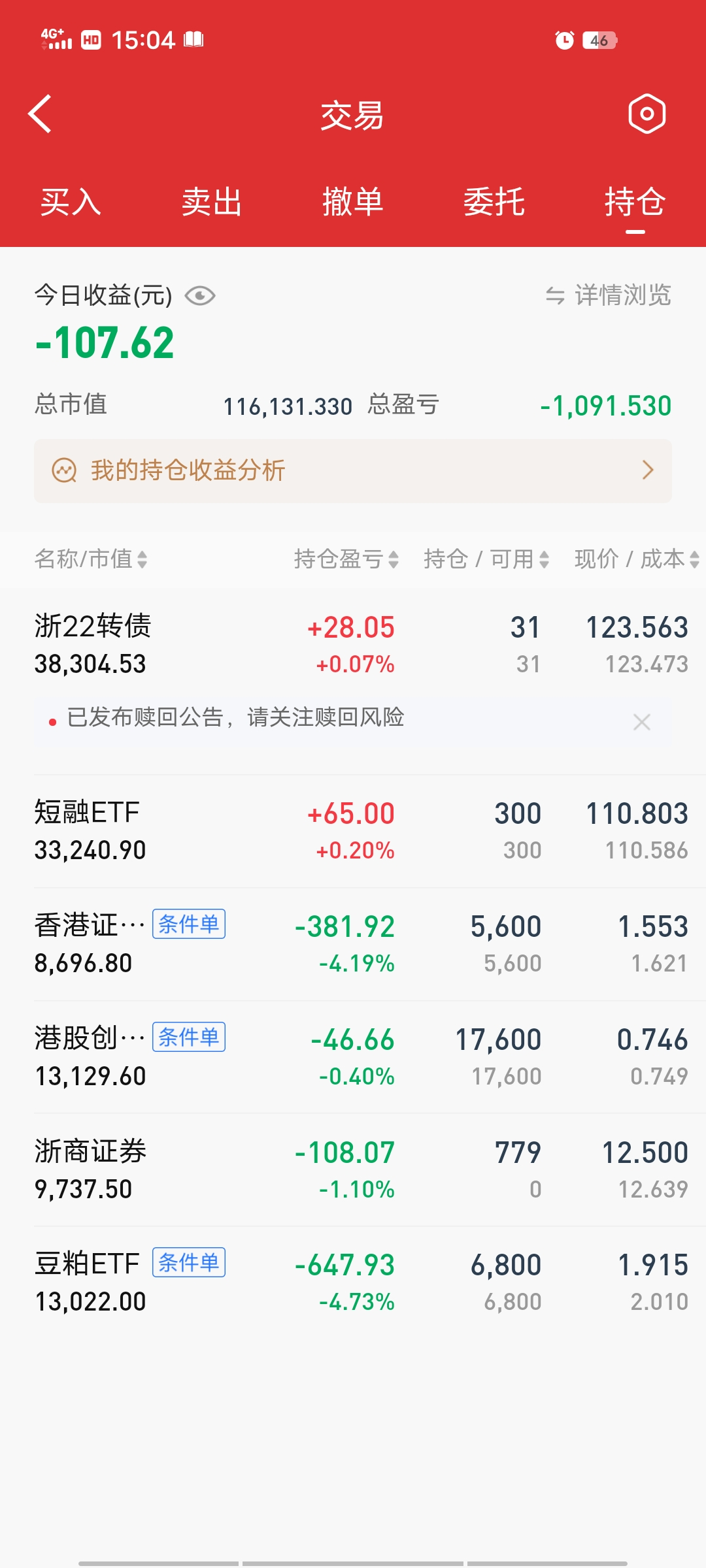The height and width of the screenshot is (1568, 706).
Task: Tap the 条件单 tag on 豆粕ETF
Action: tap(189, 1262)
